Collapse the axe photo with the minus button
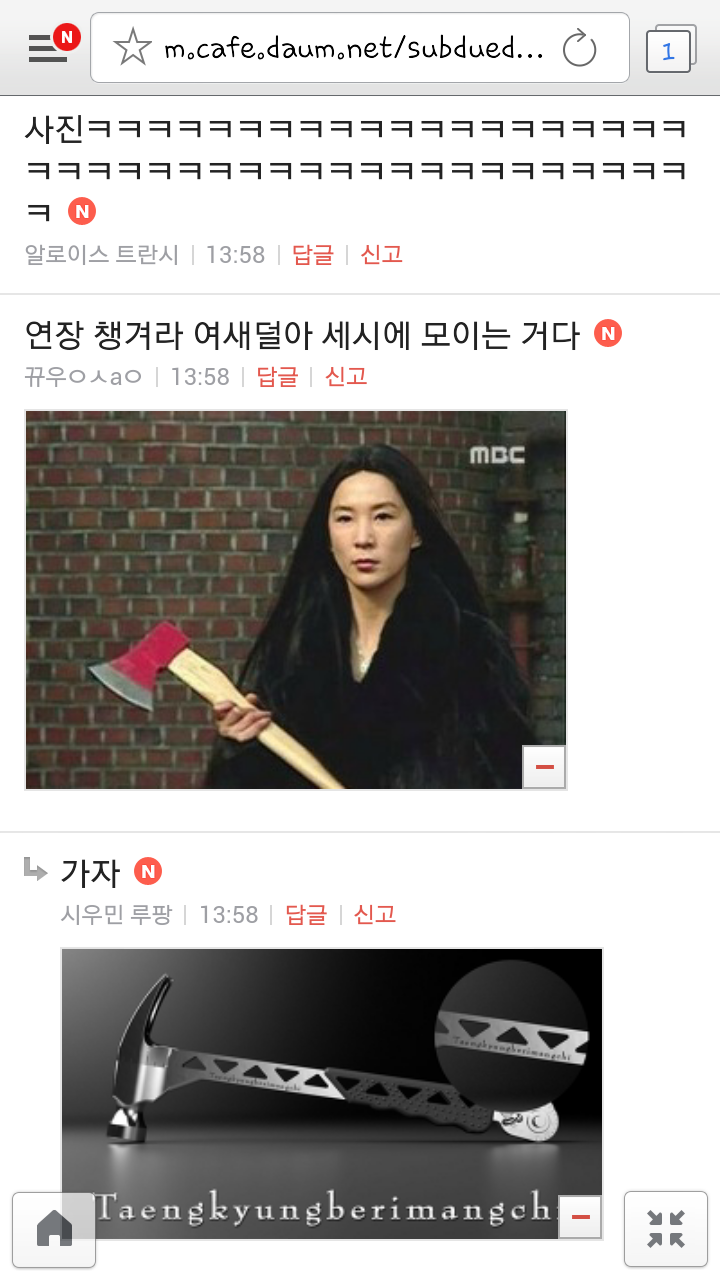Screen dimensions: 720x1280 point(545,767)
